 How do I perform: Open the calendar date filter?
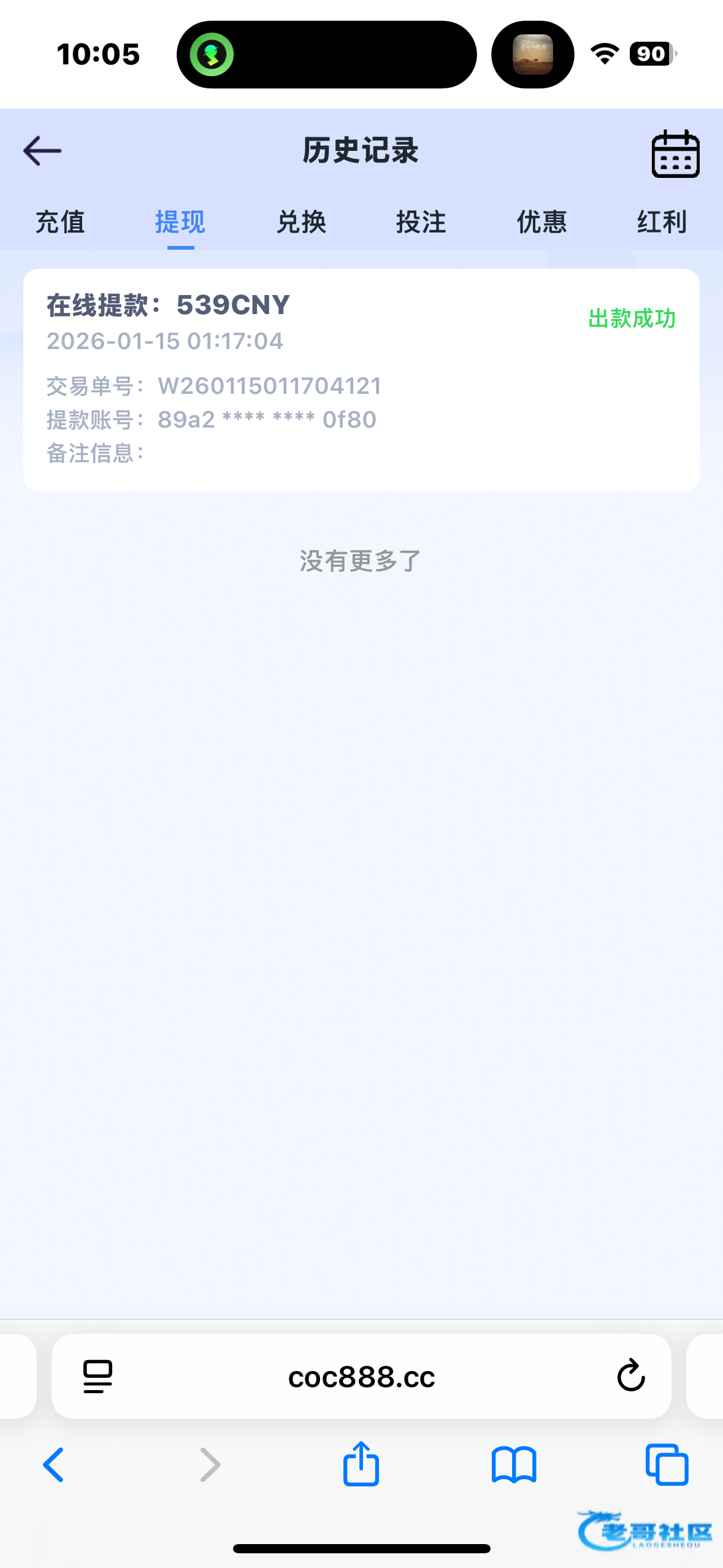(675, 154)
